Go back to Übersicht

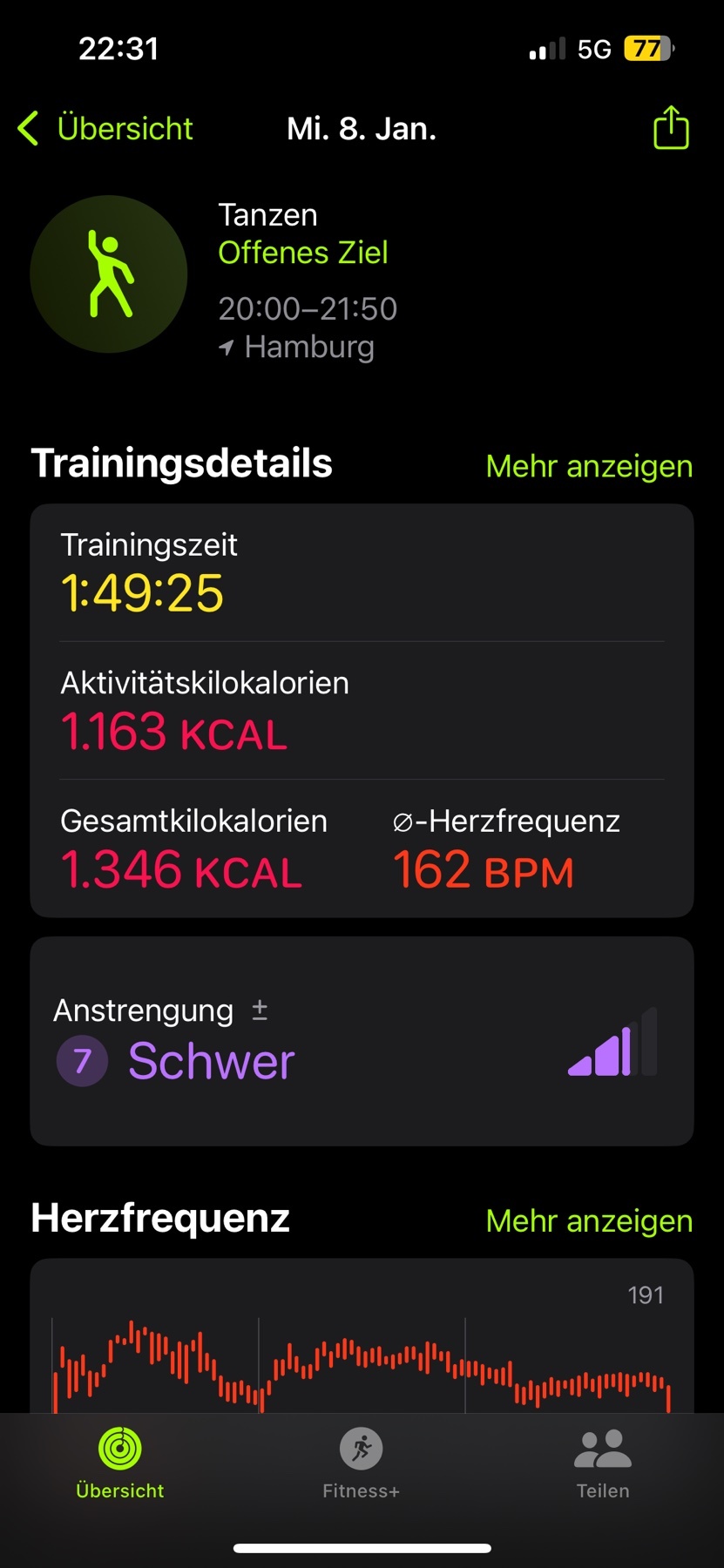click(x=105, y=128)
